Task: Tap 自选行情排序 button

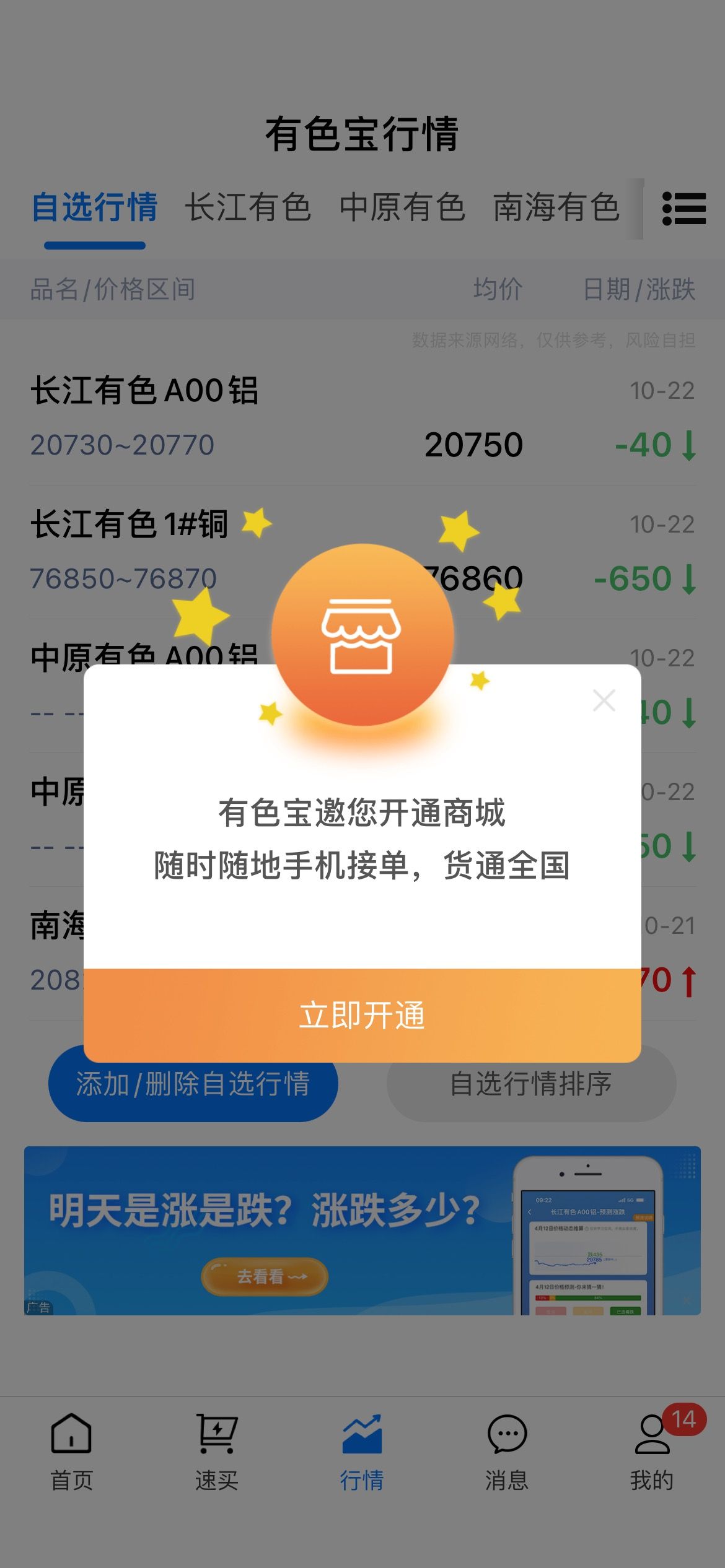Action: pyautogui.click(x=531, y=1084)
